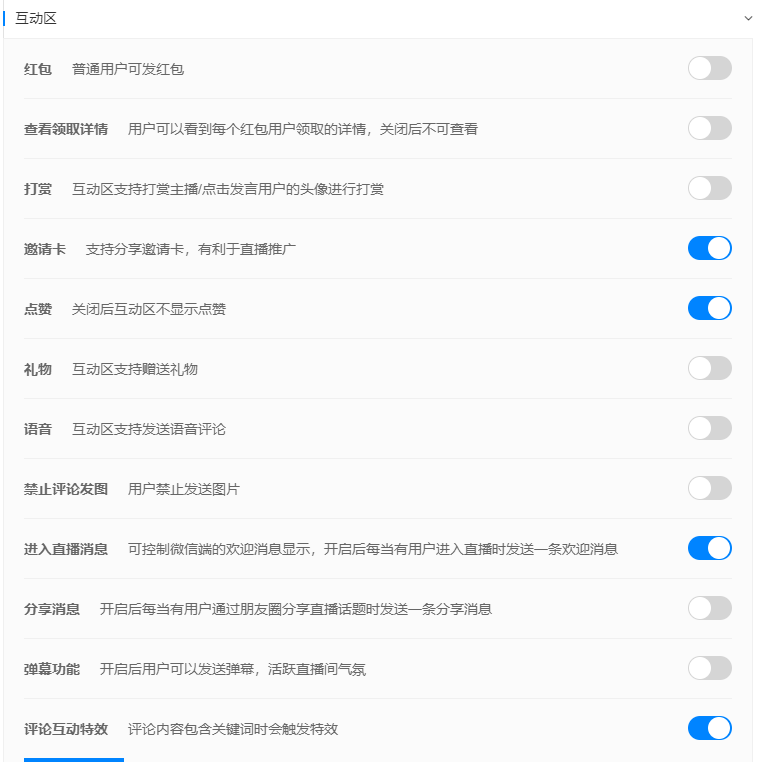Enable the 分享消息 toggle
Screen dimensions: 777x762
[709, 608]
